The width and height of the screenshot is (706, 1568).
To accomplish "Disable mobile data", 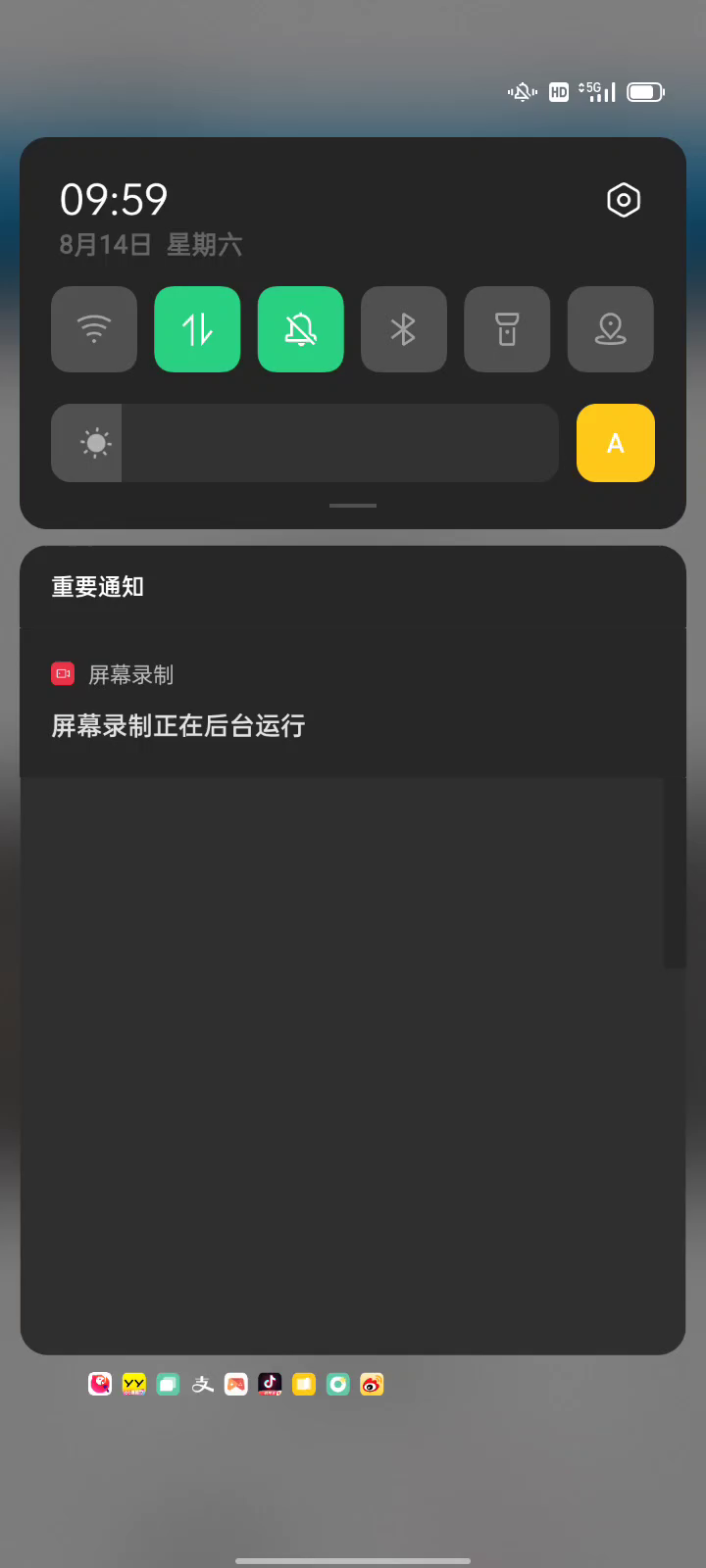I will coord(197,329).
